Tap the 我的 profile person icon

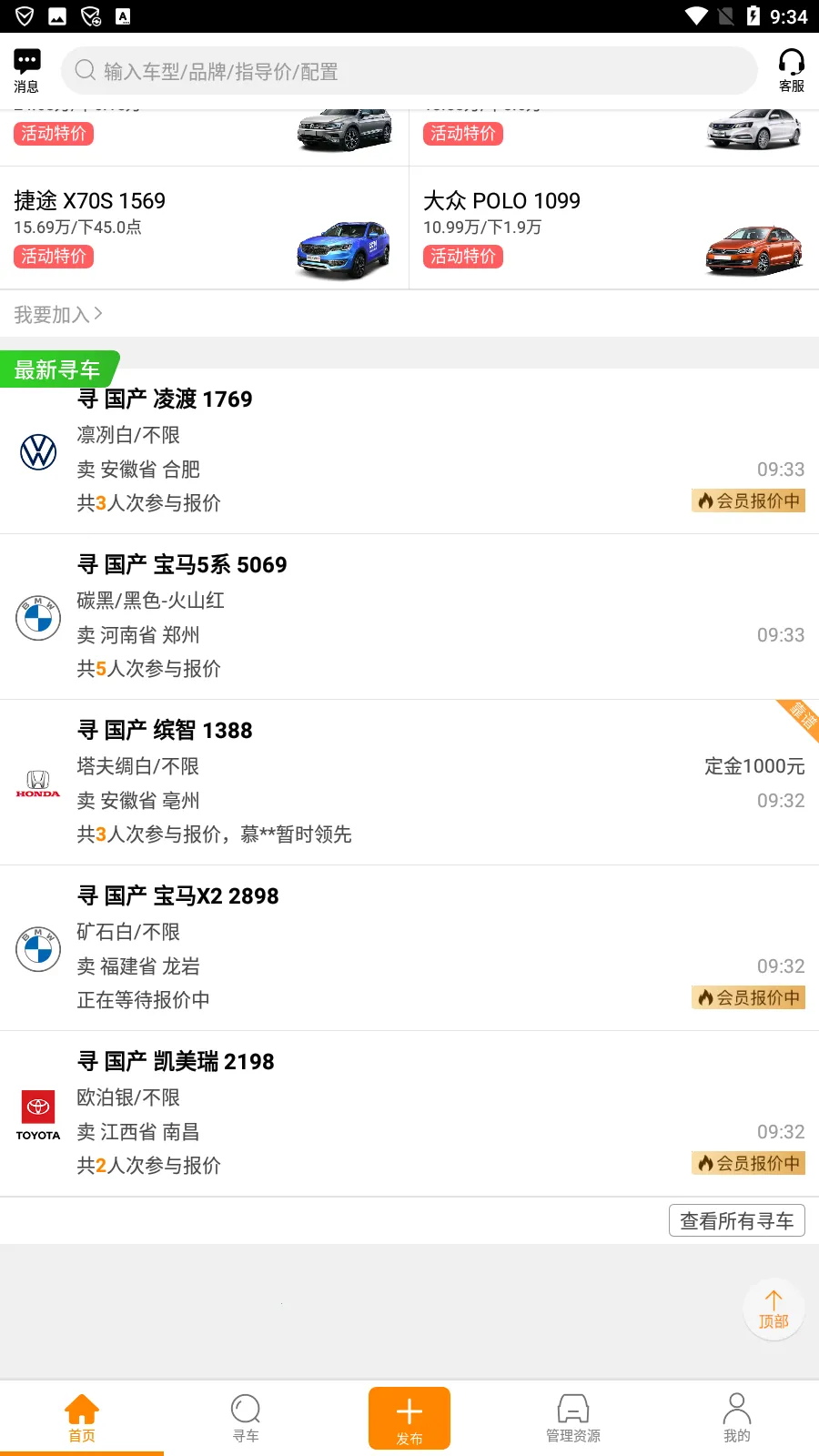[736, 1407]
